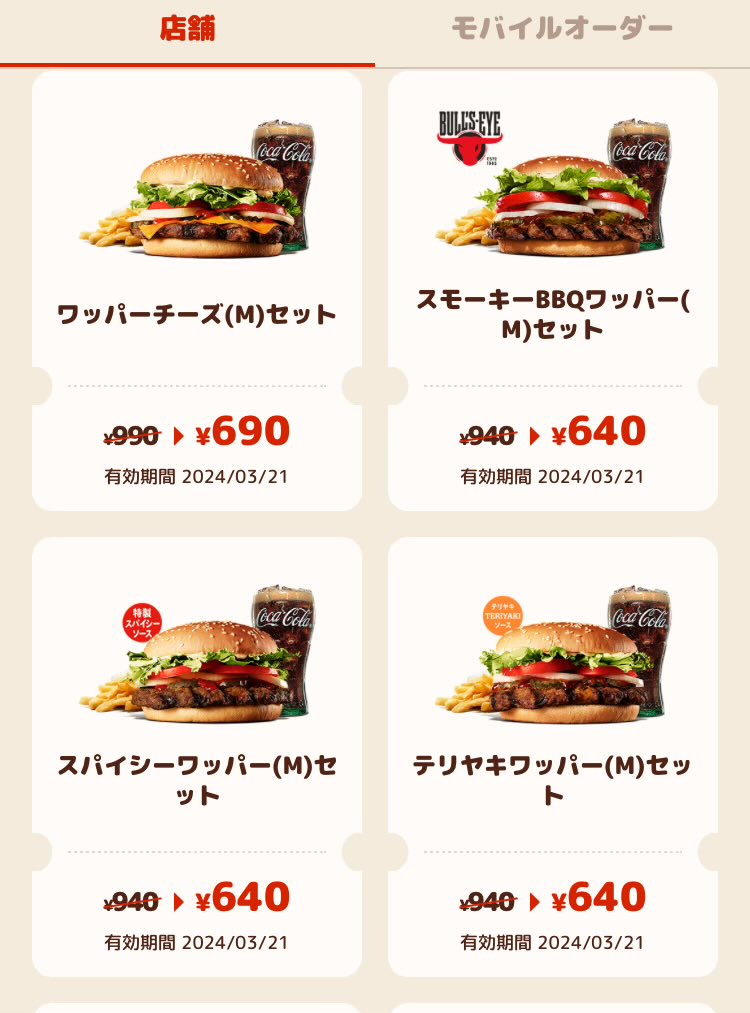Switch to the モバイルオーダー tab
The height and width of the screenshot is (1013, 750).
pyautogui.click(x=561, y=29)
